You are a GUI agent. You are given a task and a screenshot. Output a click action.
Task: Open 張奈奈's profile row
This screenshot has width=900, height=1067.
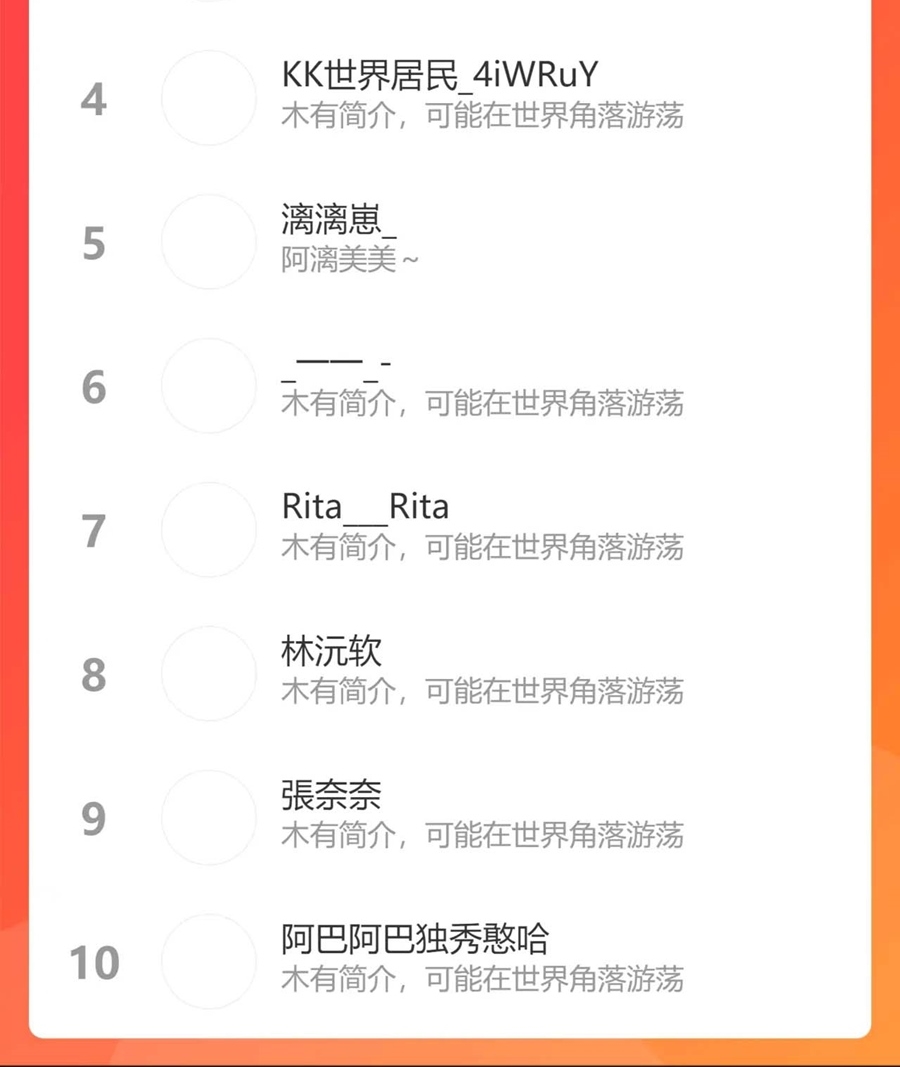pyautogui.click(x=332, y=796)
